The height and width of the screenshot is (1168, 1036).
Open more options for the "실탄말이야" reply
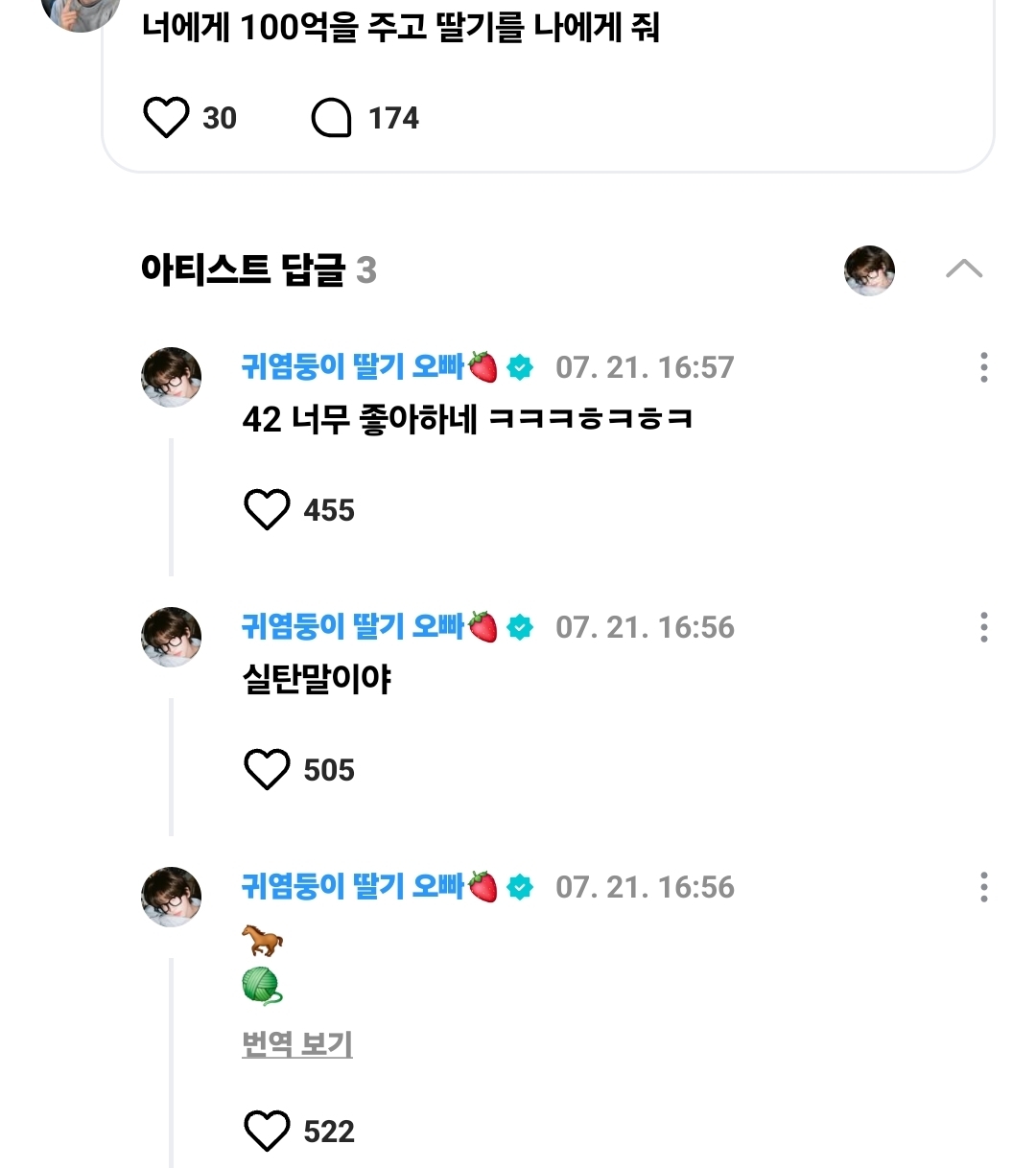[983, 627]
